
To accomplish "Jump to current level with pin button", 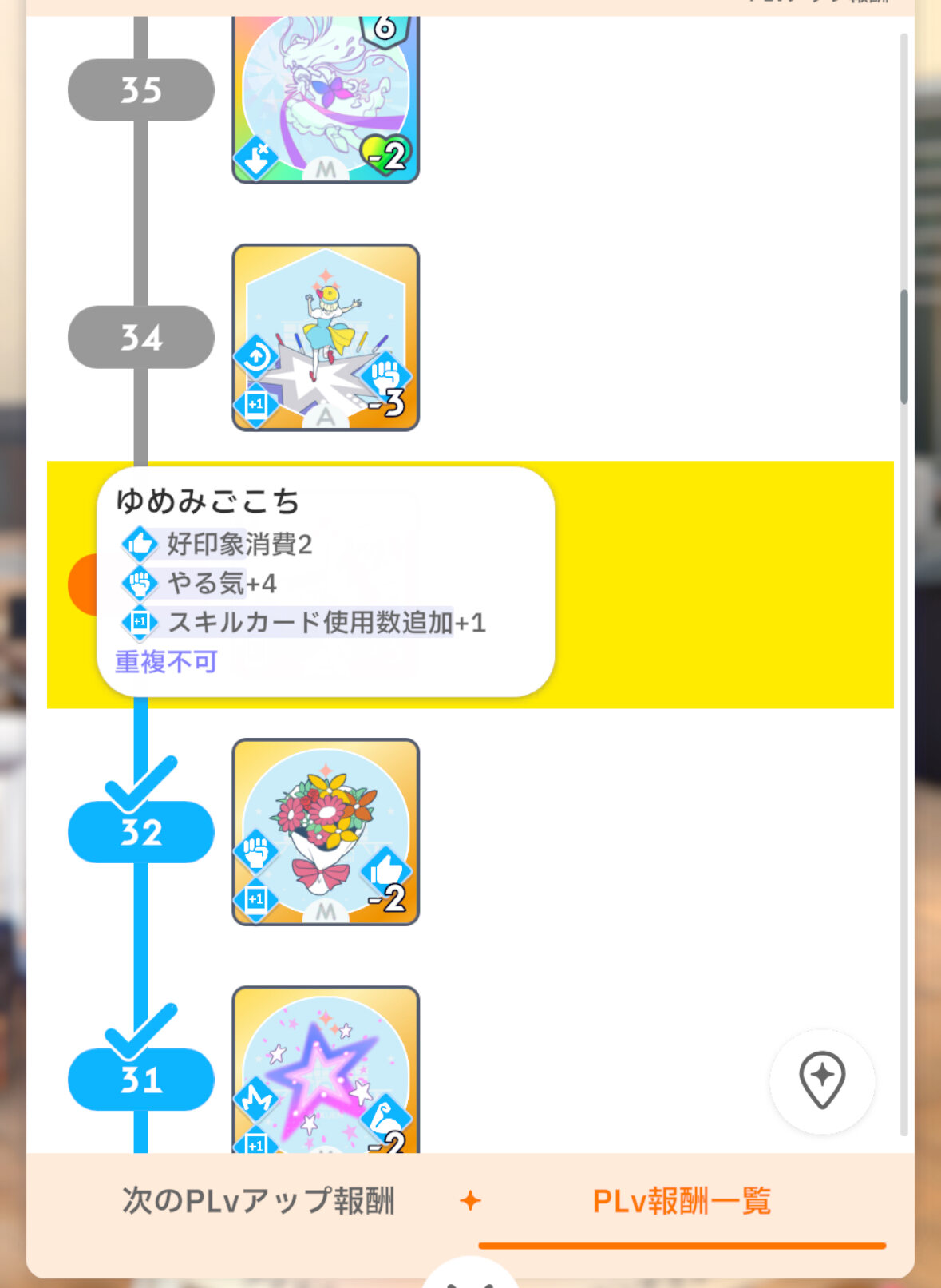I will click(x=821, y=1080).
